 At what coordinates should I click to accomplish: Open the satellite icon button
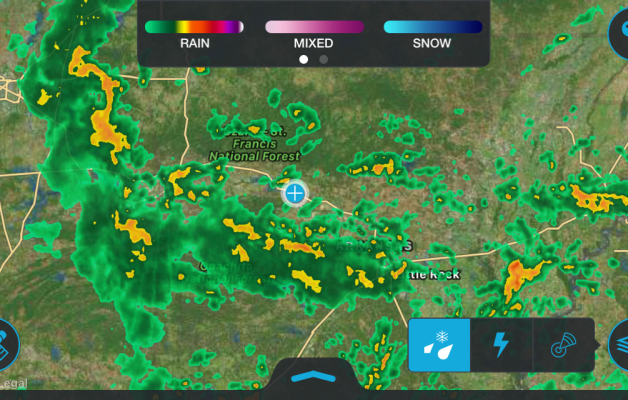pos(6,345)
